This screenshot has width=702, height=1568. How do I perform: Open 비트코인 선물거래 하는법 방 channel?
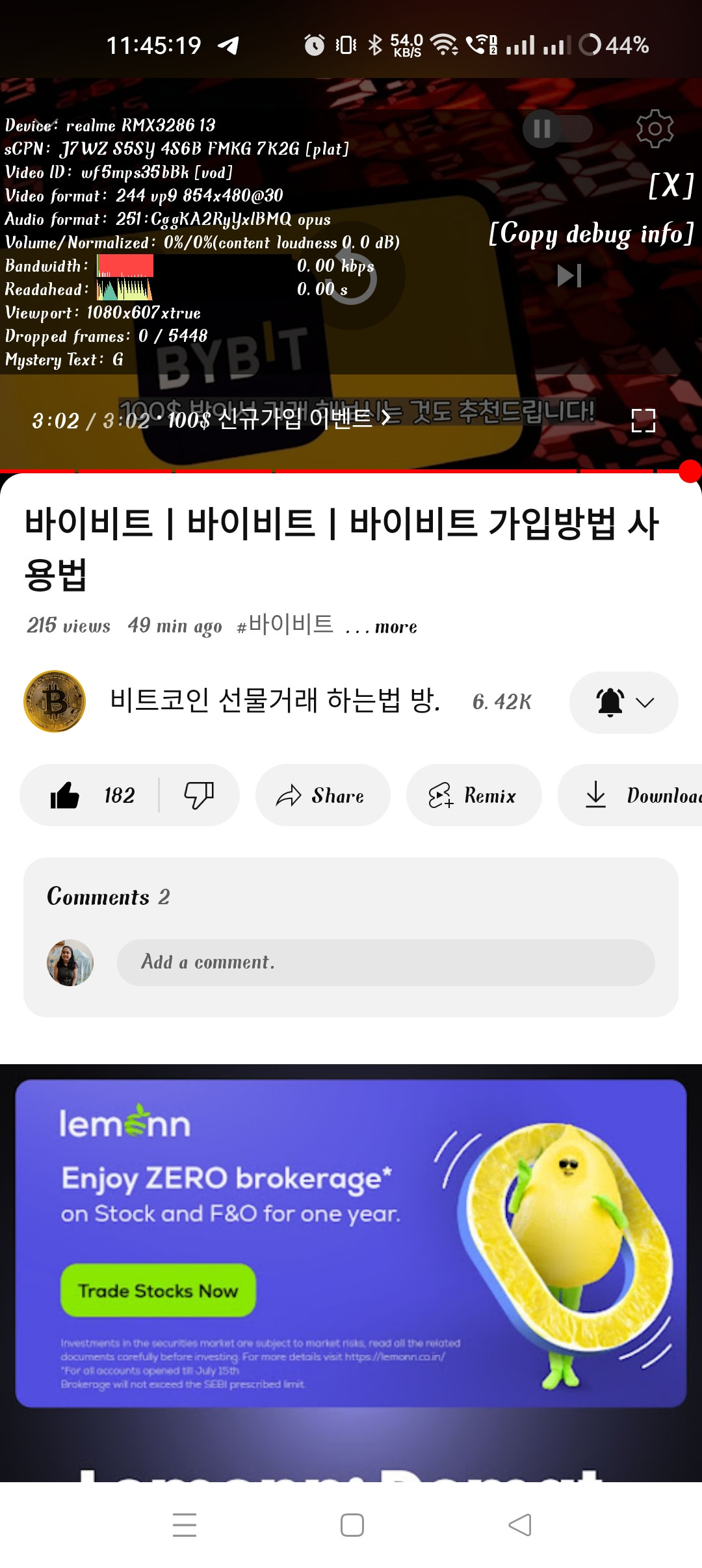pos(274,701)
